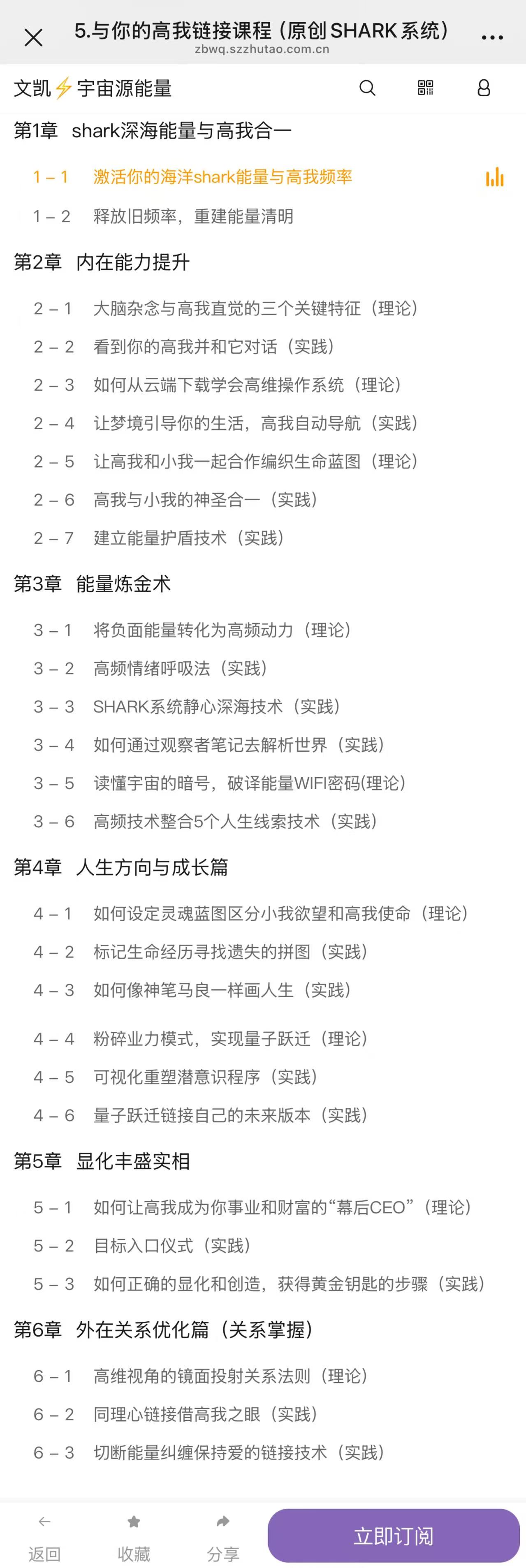Open lesson 5-2 目标入口仪式
This screenshot has height=1568, width=526.
171,1245
